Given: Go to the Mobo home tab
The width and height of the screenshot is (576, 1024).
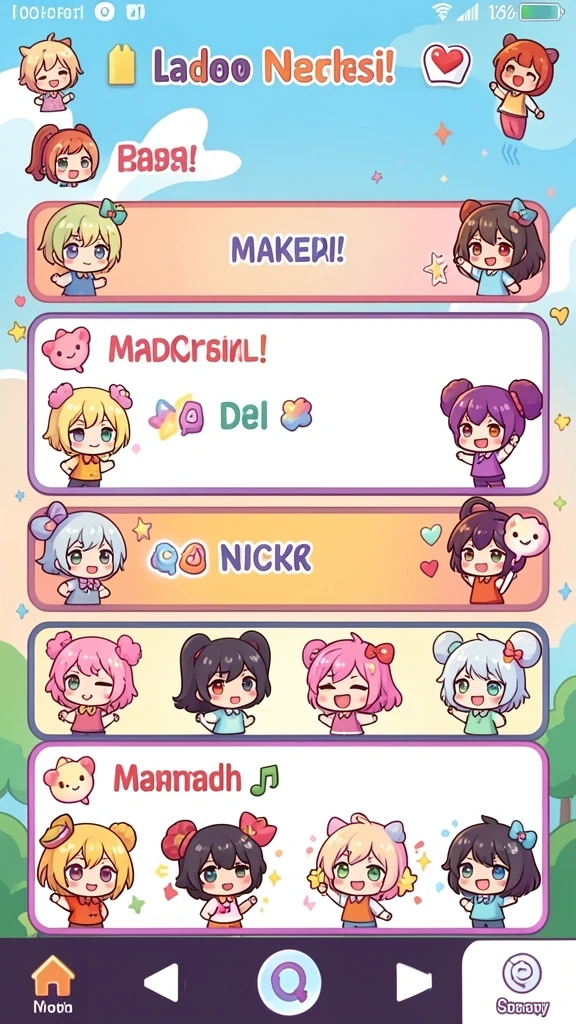Looking at the screenshot, I should (53, 983).
